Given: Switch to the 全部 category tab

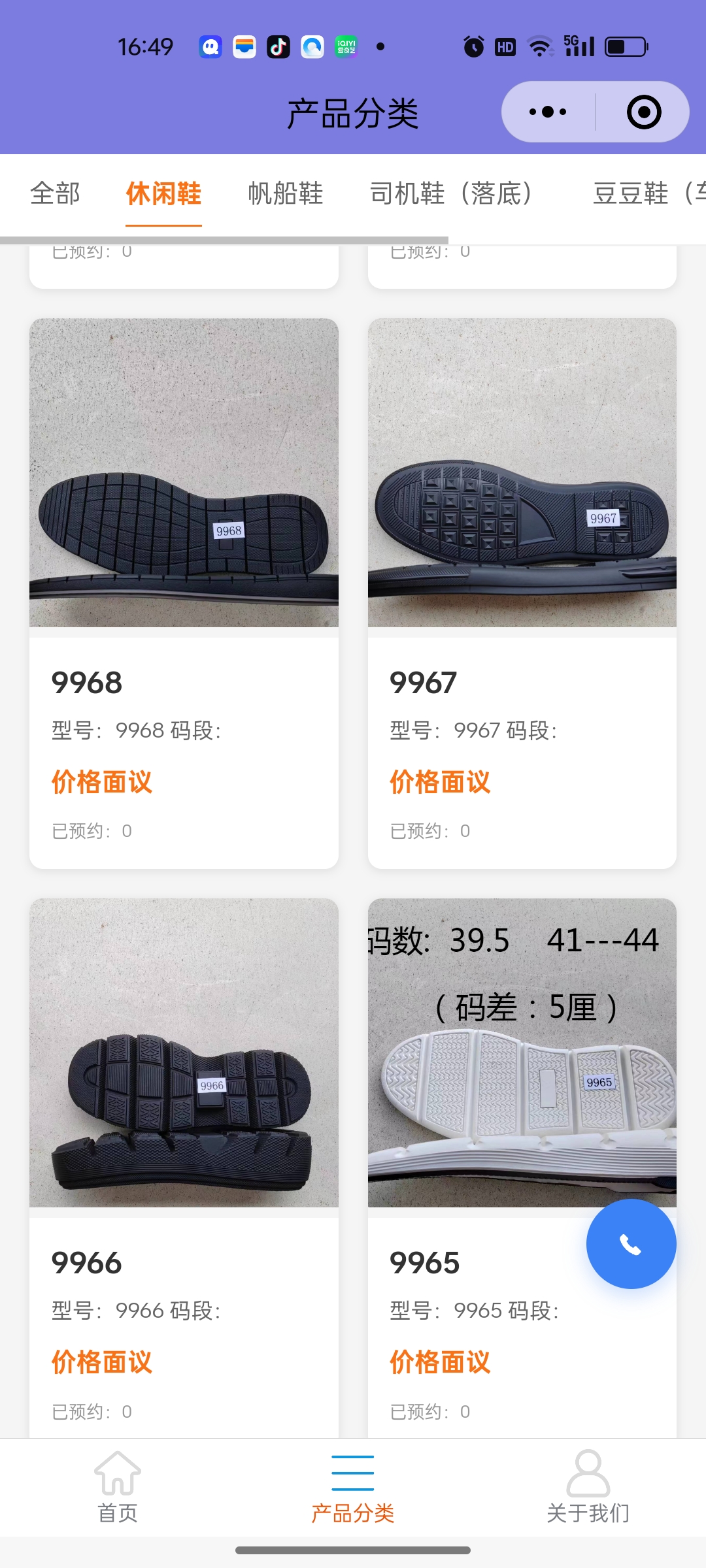Looking at the screenshot, I should (x=56, y=193).
